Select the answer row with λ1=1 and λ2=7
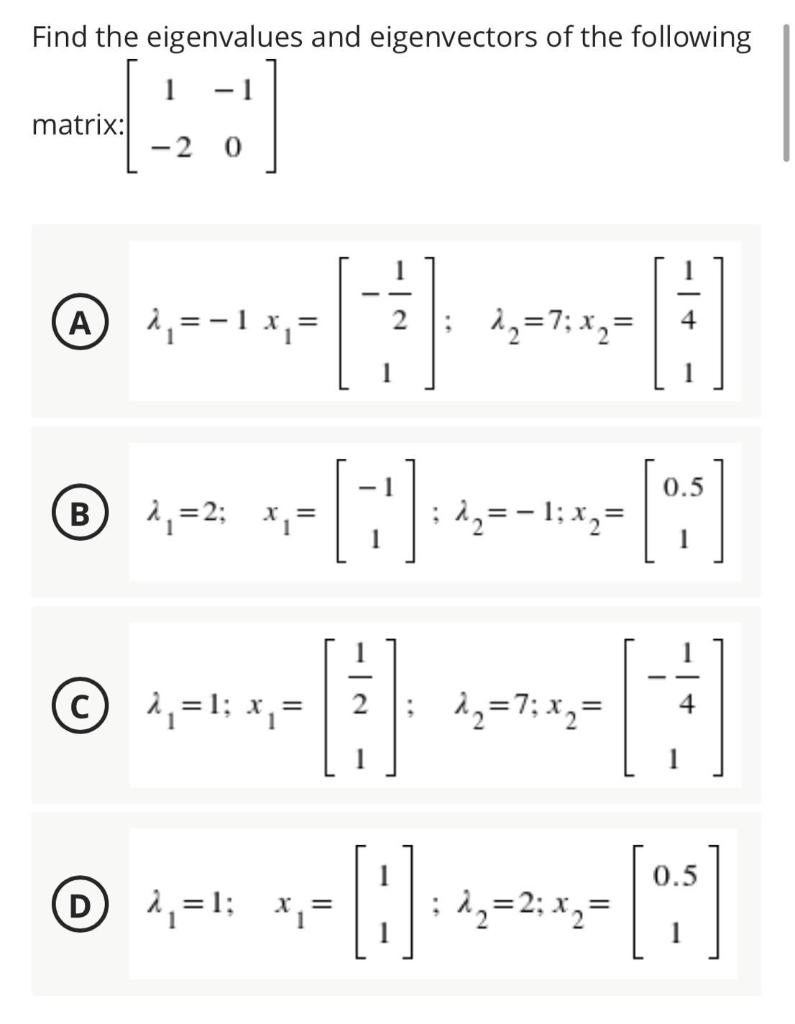This screenshot has height=1024, width=795. click(400, 703)
